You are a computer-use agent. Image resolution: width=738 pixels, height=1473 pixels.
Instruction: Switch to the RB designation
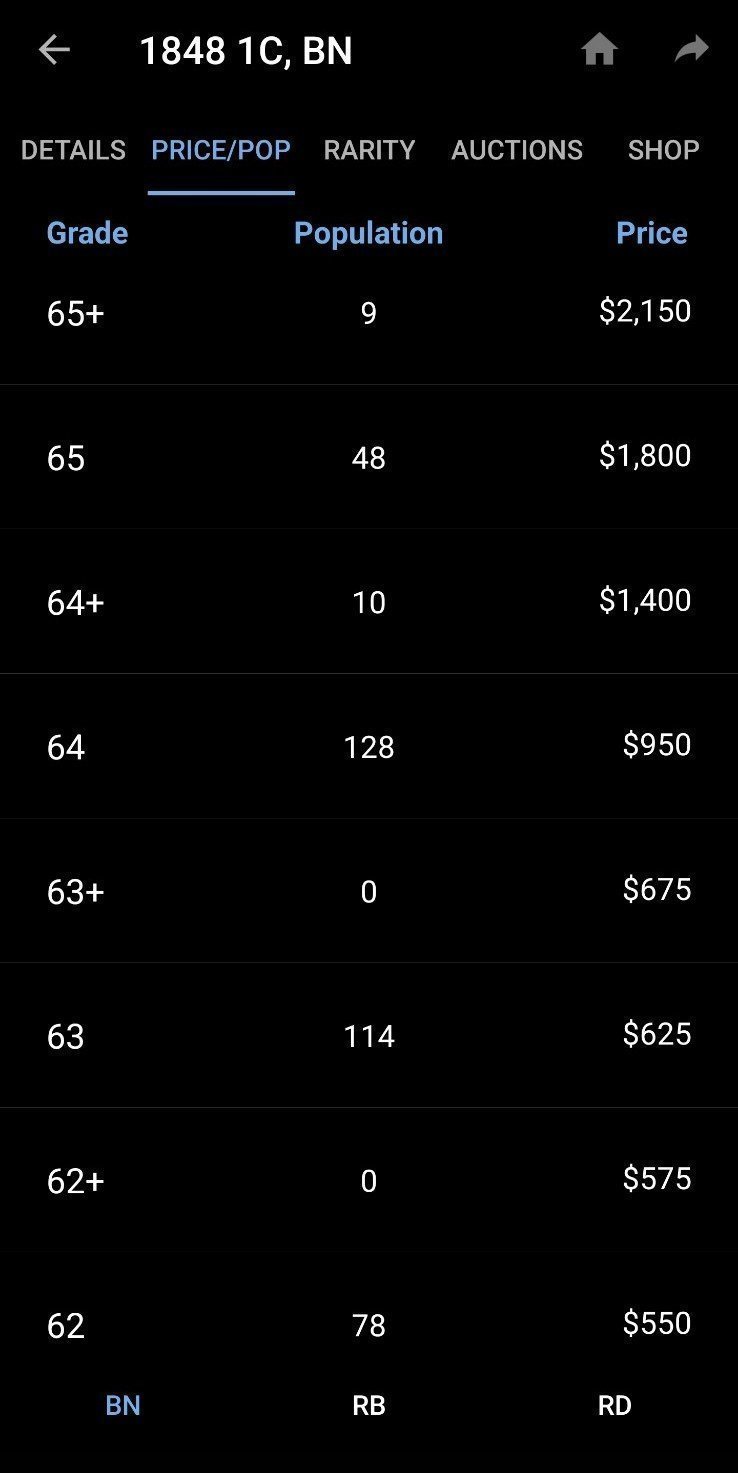[369, 1405]
